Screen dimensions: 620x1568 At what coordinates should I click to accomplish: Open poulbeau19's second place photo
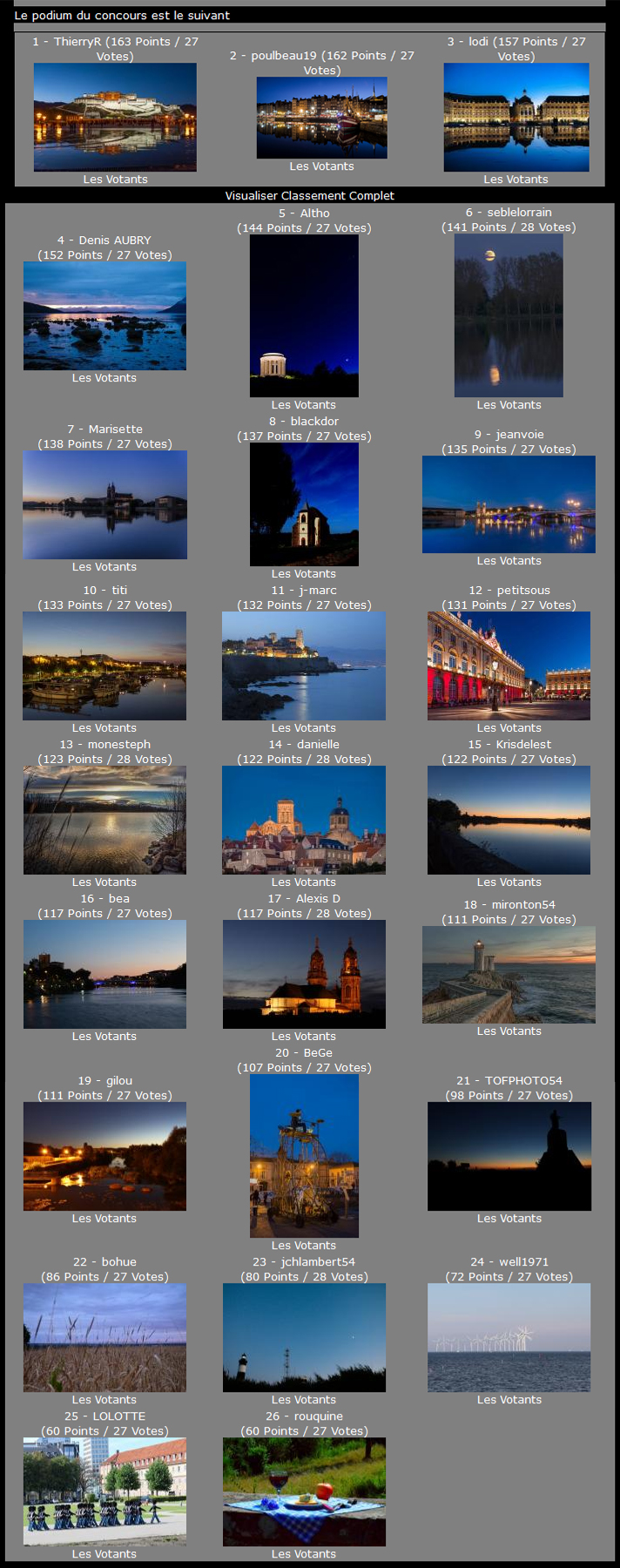coord(321,118)
